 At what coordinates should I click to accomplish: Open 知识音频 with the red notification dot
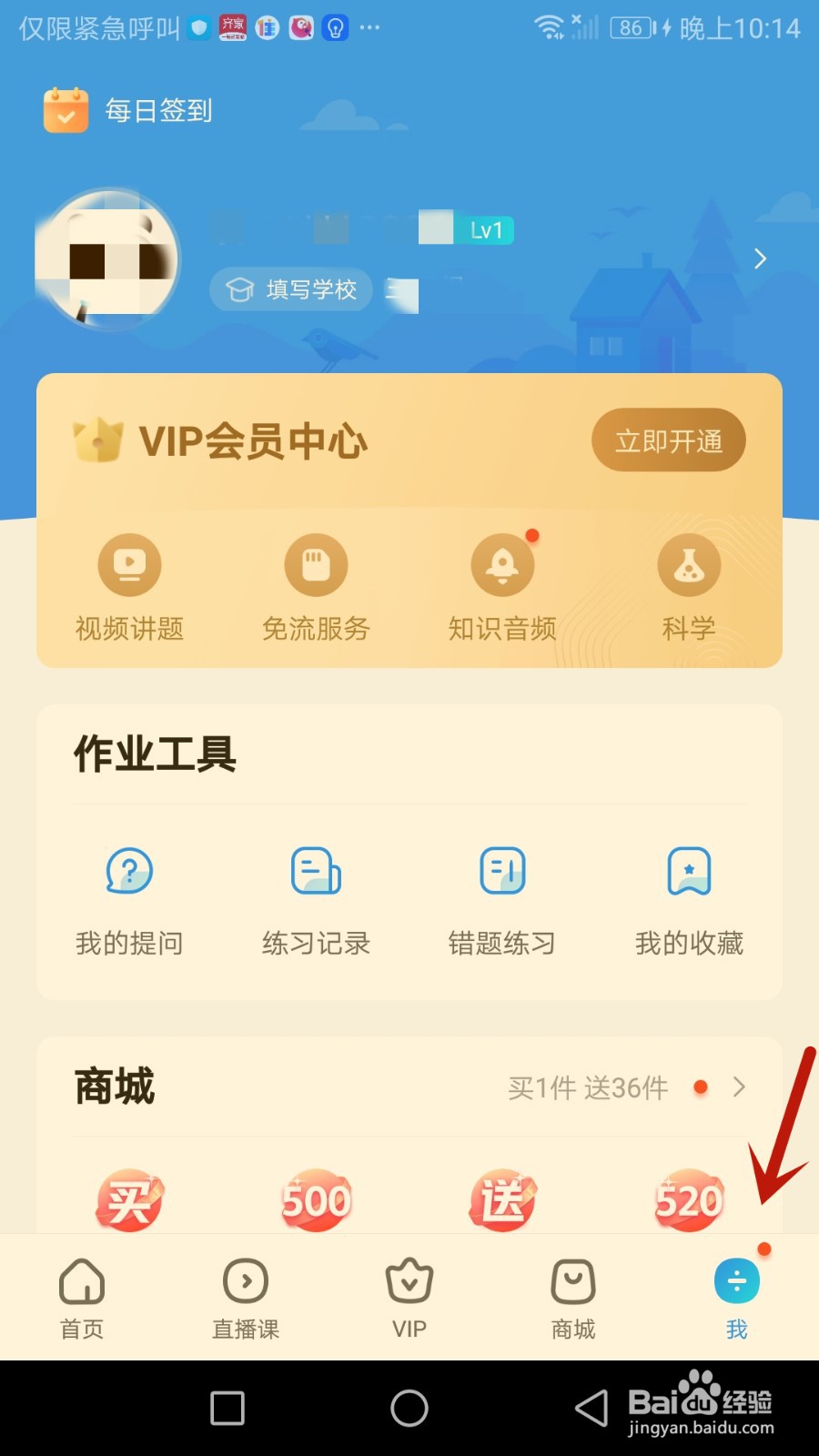coord(502,564)
